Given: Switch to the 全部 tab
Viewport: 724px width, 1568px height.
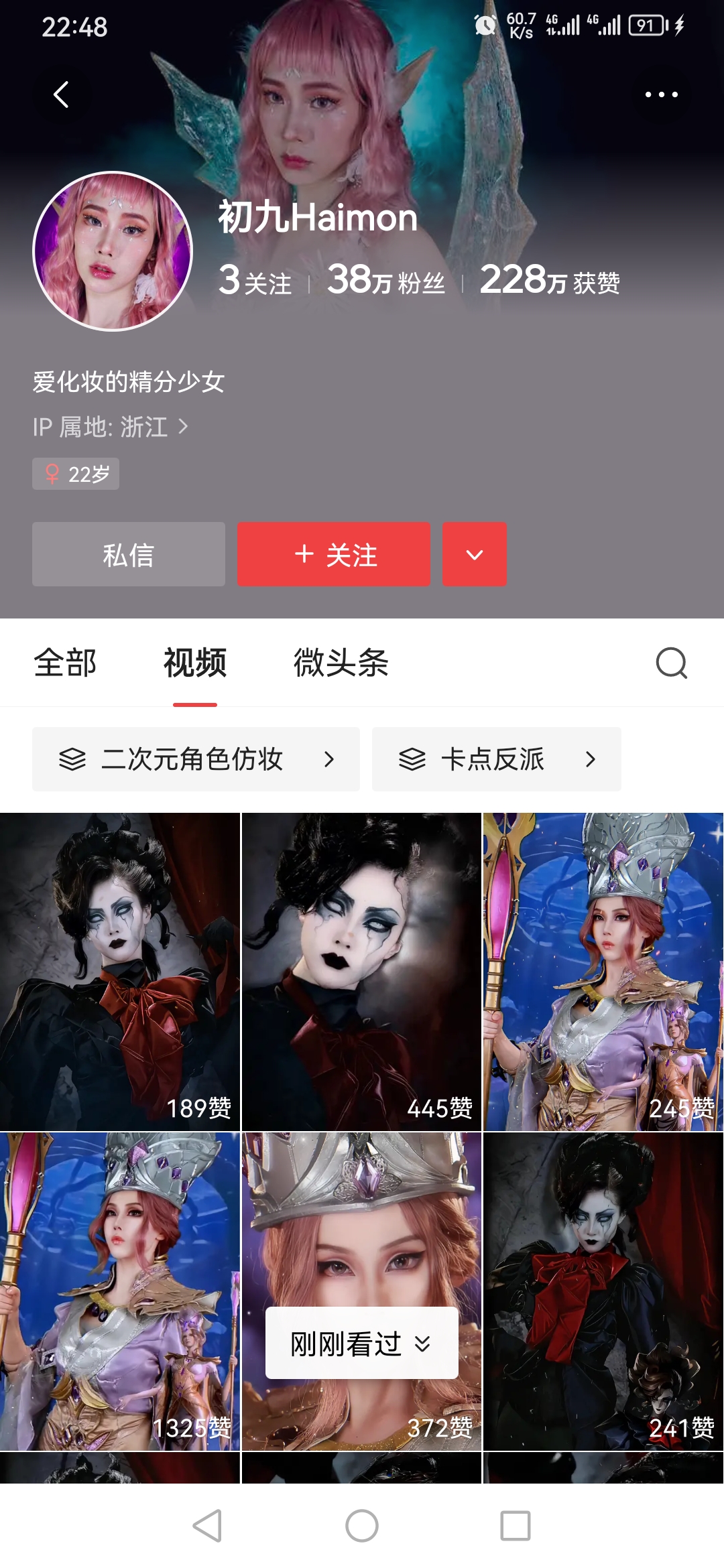Looking at the screenshot, I should [x=65, y=663].
